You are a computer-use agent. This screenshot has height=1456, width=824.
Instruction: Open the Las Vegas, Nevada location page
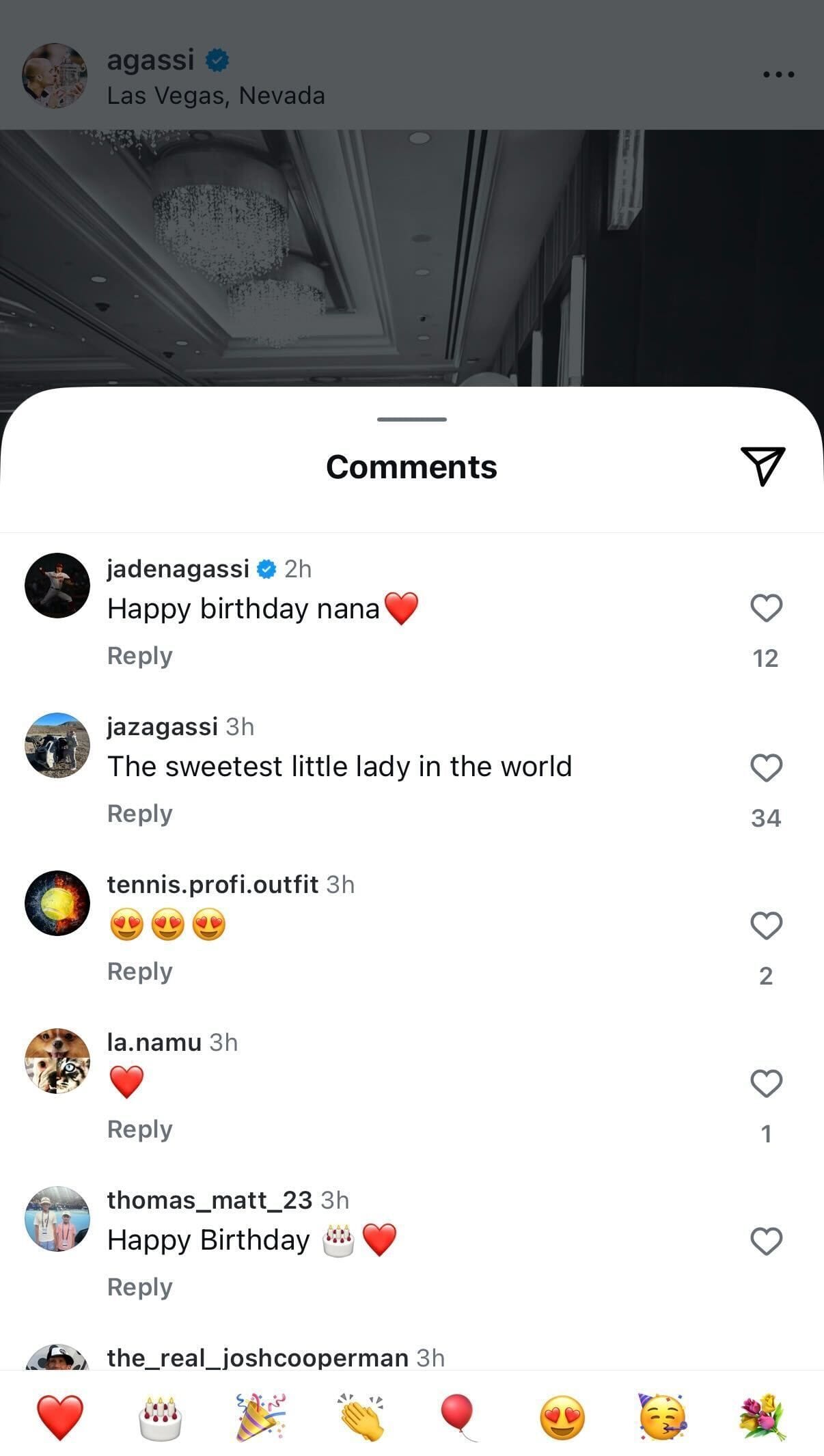tap(217, 95)
